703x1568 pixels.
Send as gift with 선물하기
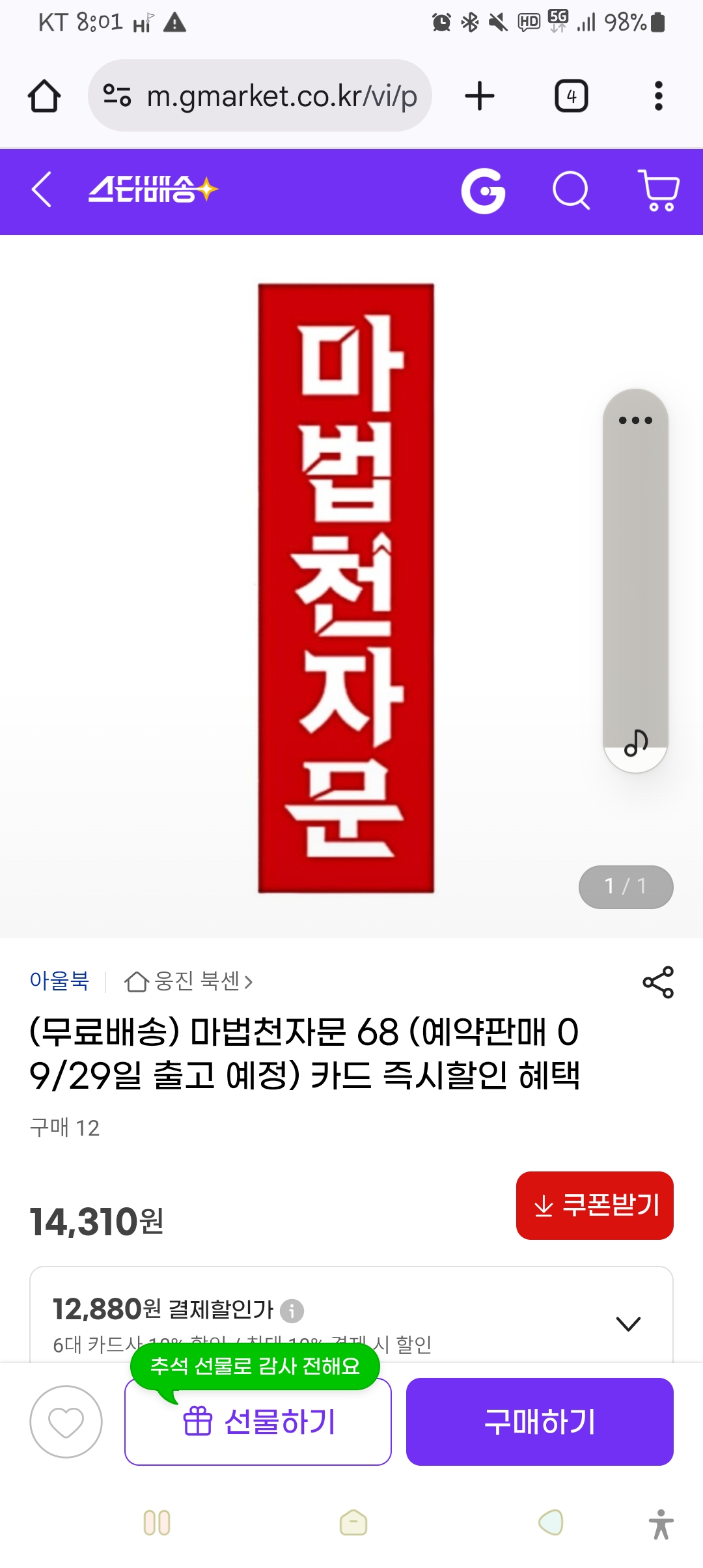pyautogui.click(x=258, y=1421)
